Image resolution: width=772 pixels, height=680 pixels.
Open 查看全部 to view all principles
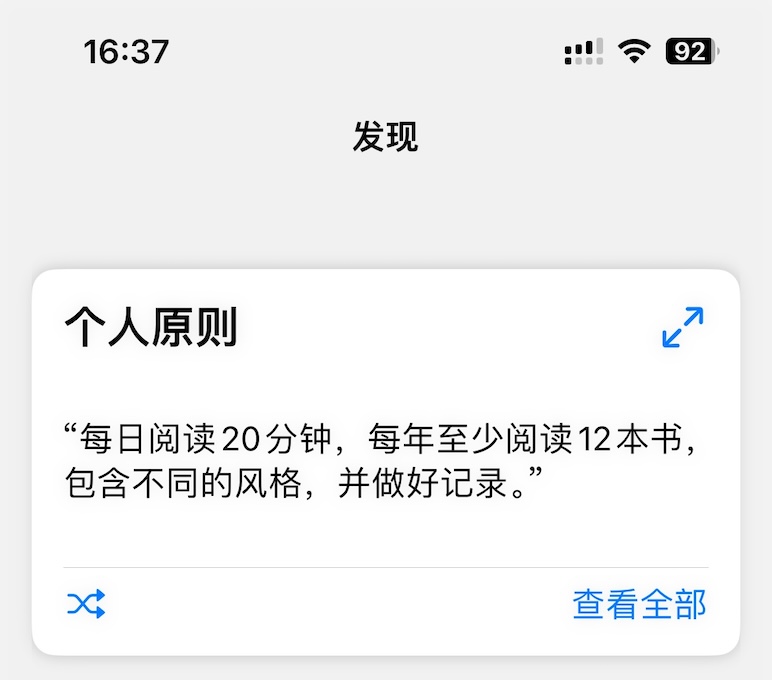[639, 604]
